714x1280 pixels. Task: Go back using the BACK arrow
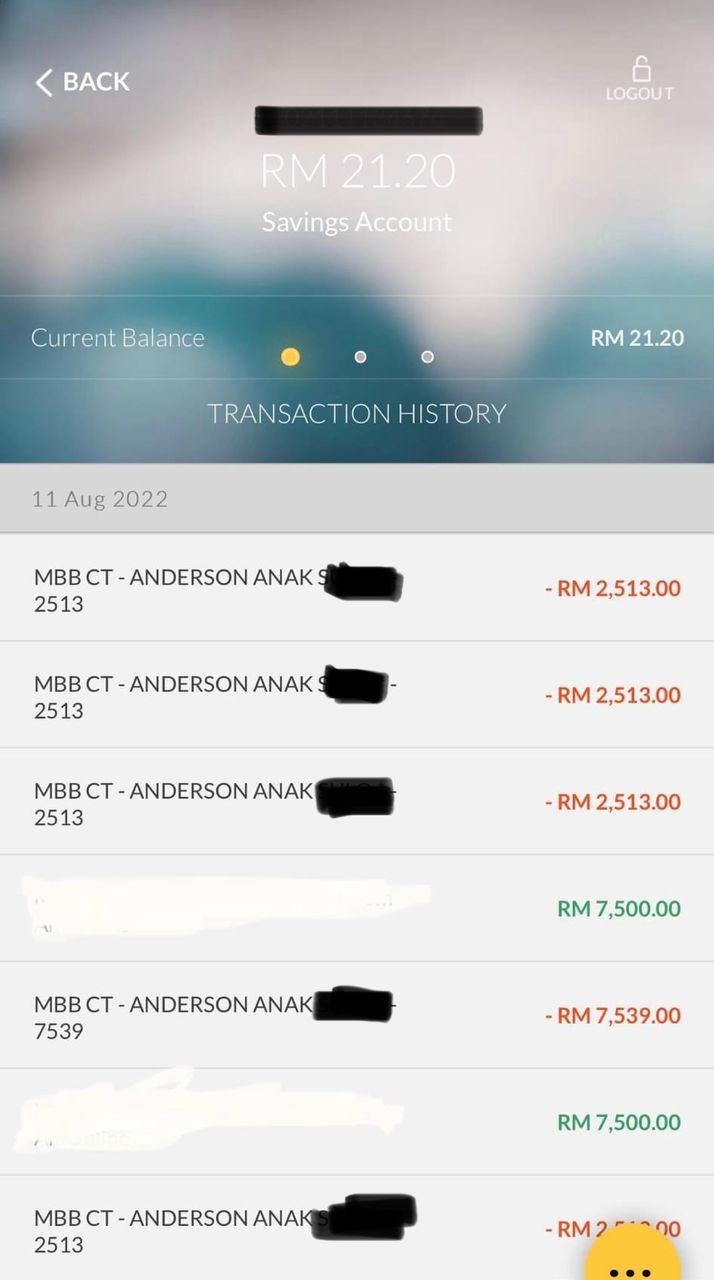pos(82,82)
